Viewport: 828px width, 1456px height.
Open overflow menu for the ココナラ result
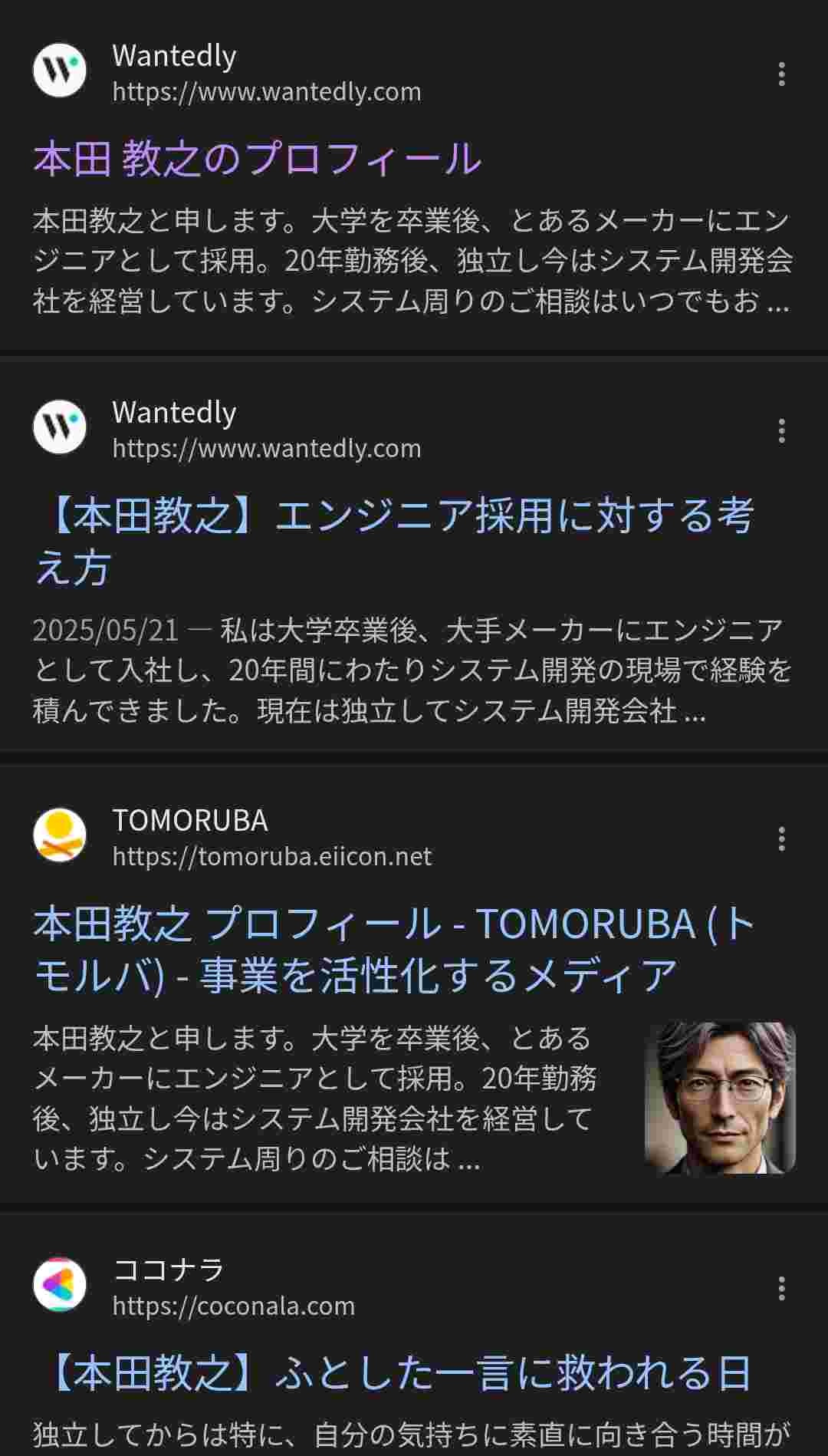(781, 1288)
